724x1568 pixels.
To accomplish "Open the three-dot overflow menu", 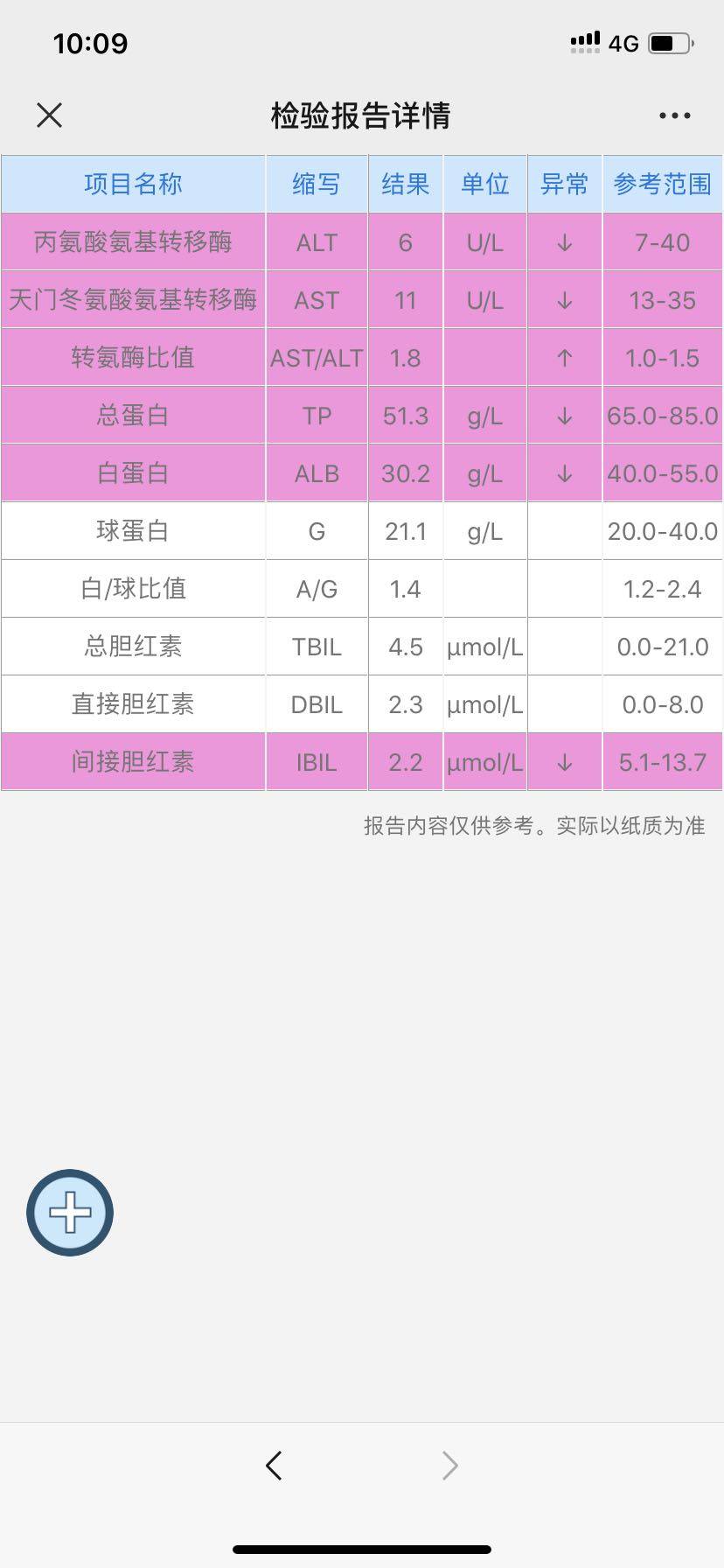I will point(674,115).
